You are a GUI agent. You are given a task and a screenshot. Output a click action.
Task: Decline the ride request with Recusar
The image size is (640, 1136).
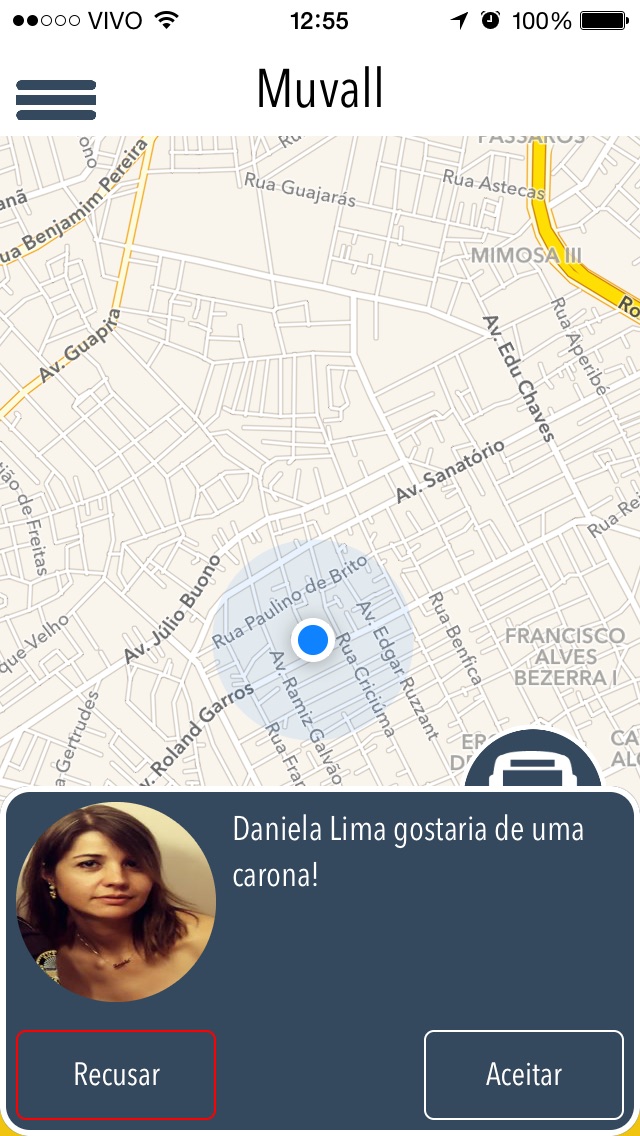[116, 1075]
